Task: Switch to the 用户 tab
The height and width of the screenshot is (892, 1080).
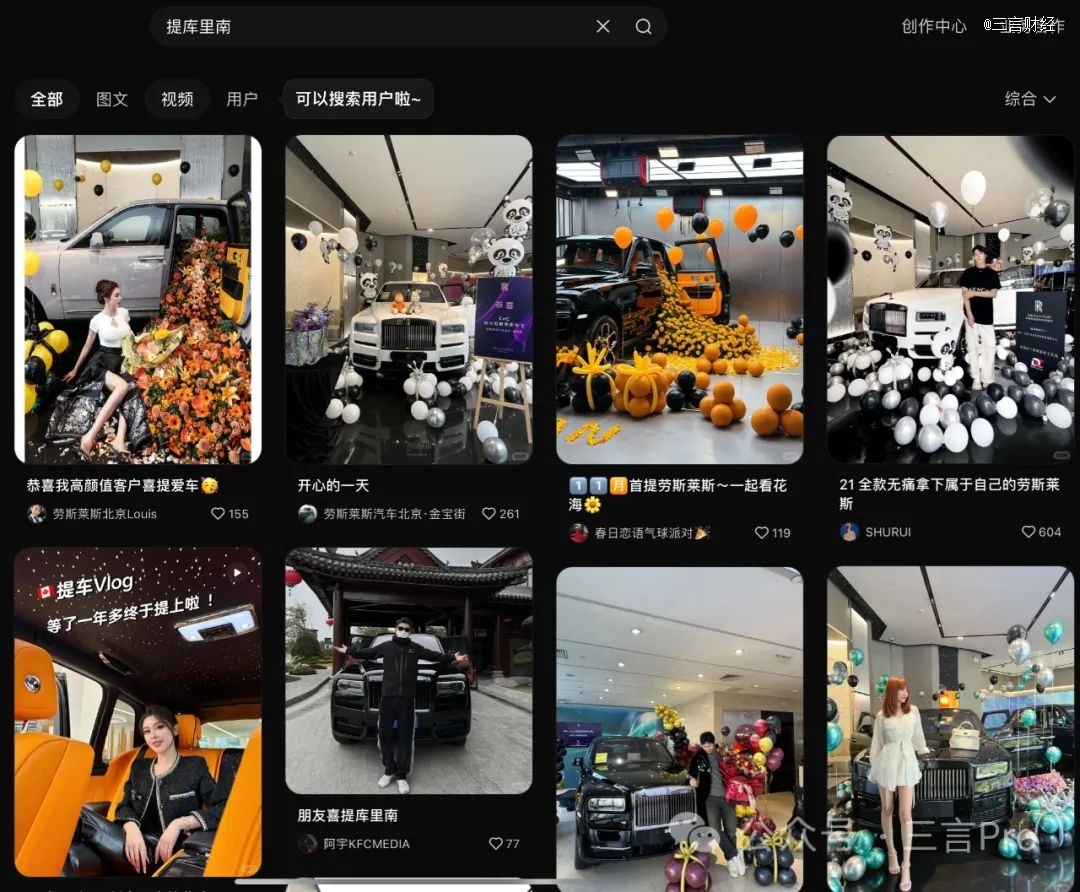Action: (x=242, y=99)
